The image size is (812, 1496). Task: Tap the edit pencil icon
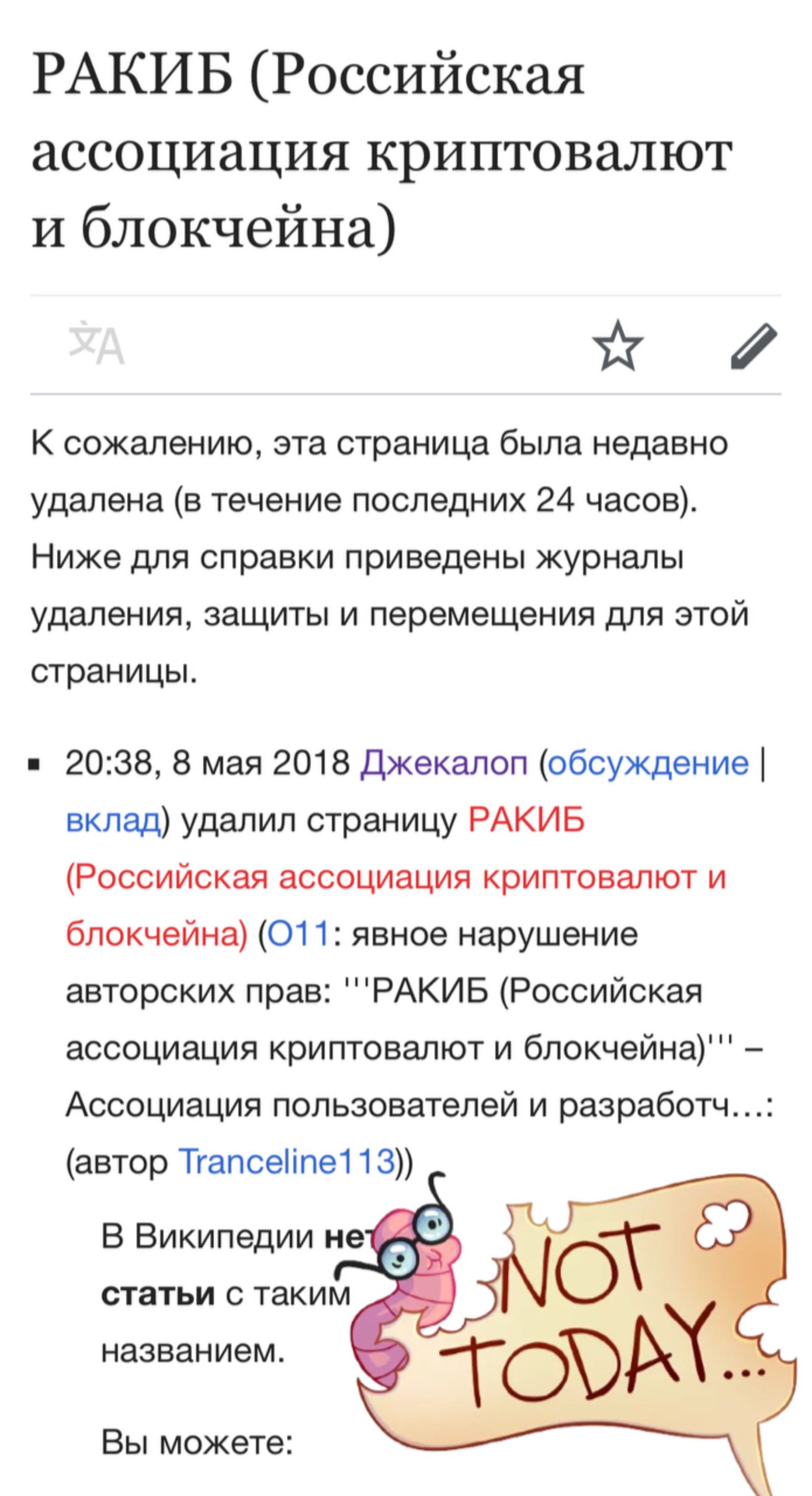click(754, 345)
